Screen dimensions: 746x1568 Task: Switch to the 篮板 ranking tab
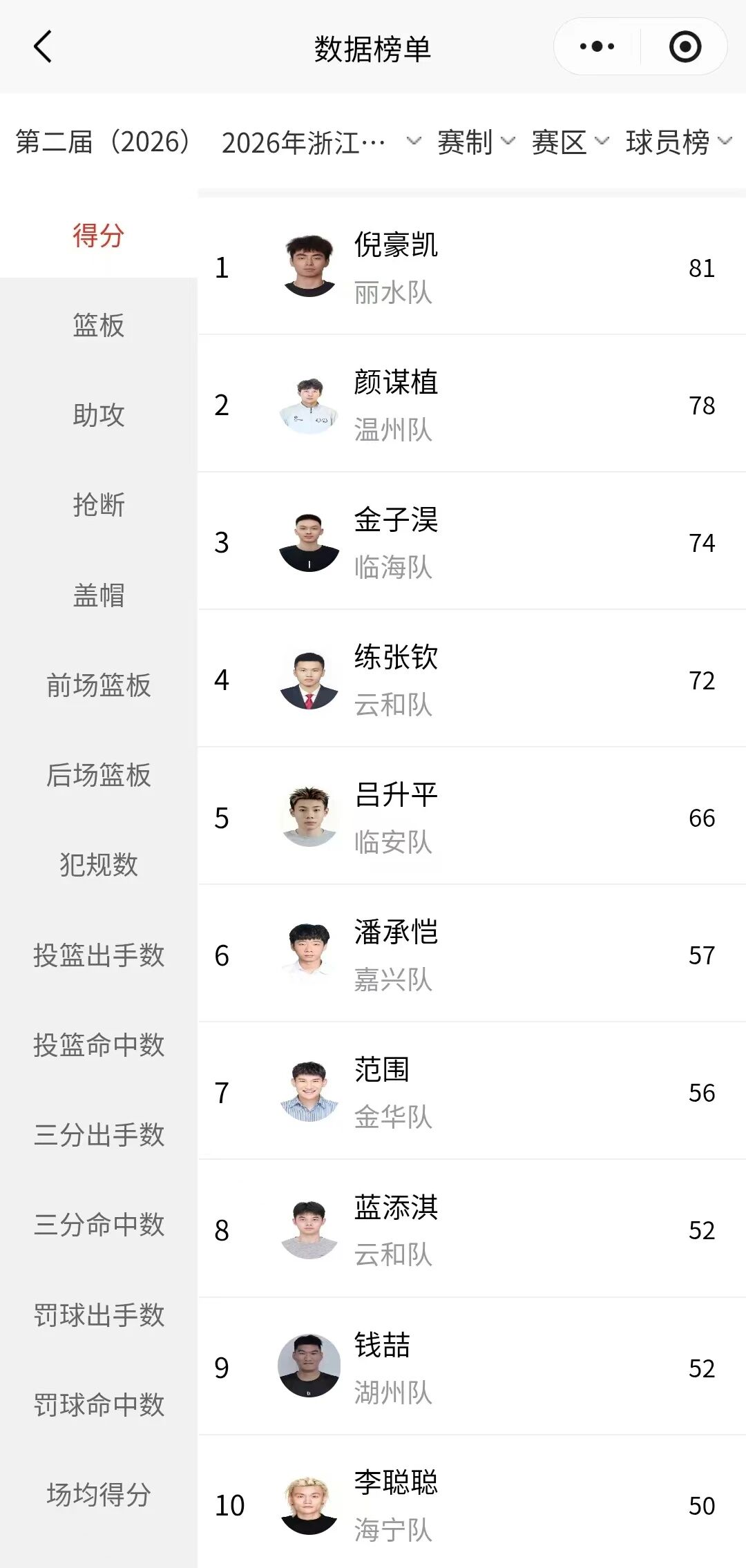tap(99, 325)
